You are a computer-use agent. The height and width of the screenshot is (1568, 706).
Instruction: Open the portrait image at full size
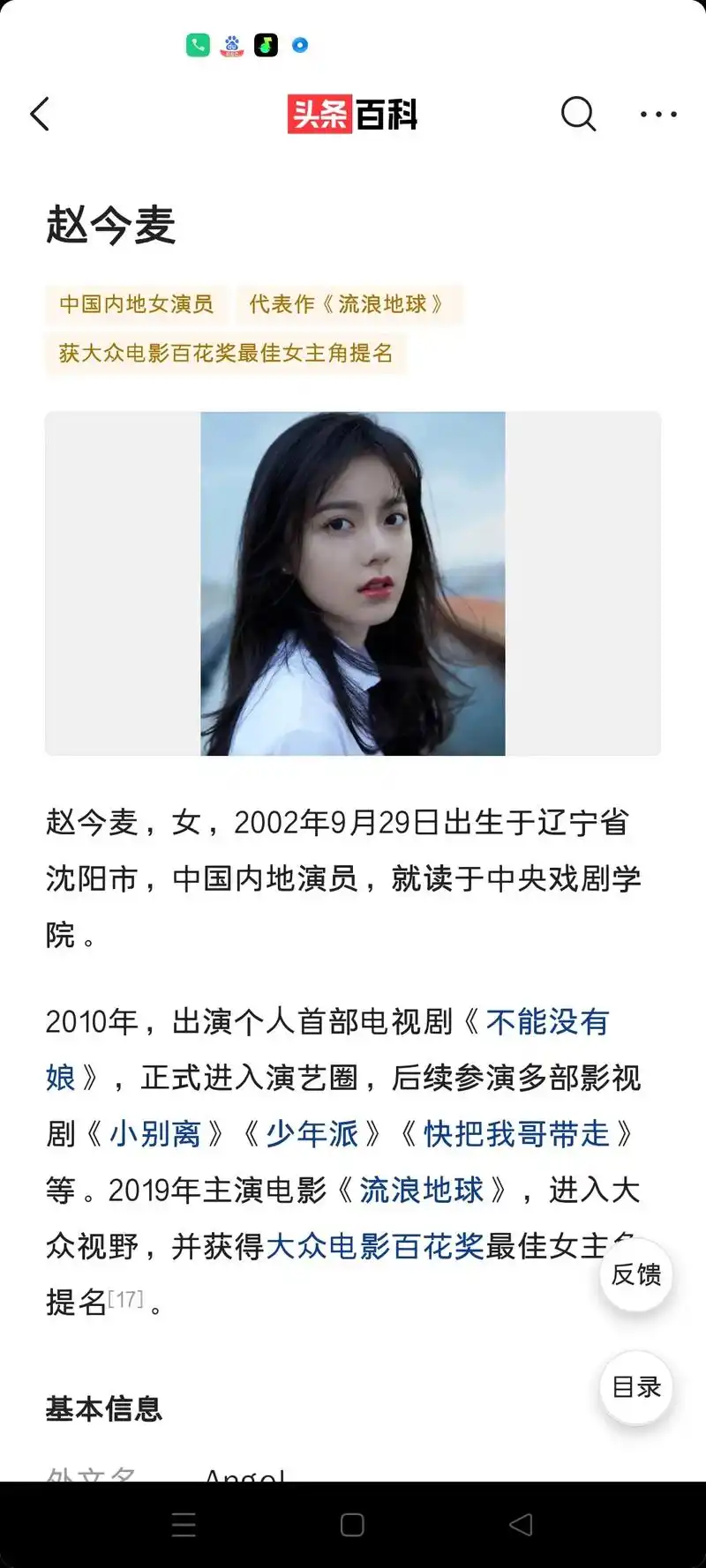click(353, 583)
